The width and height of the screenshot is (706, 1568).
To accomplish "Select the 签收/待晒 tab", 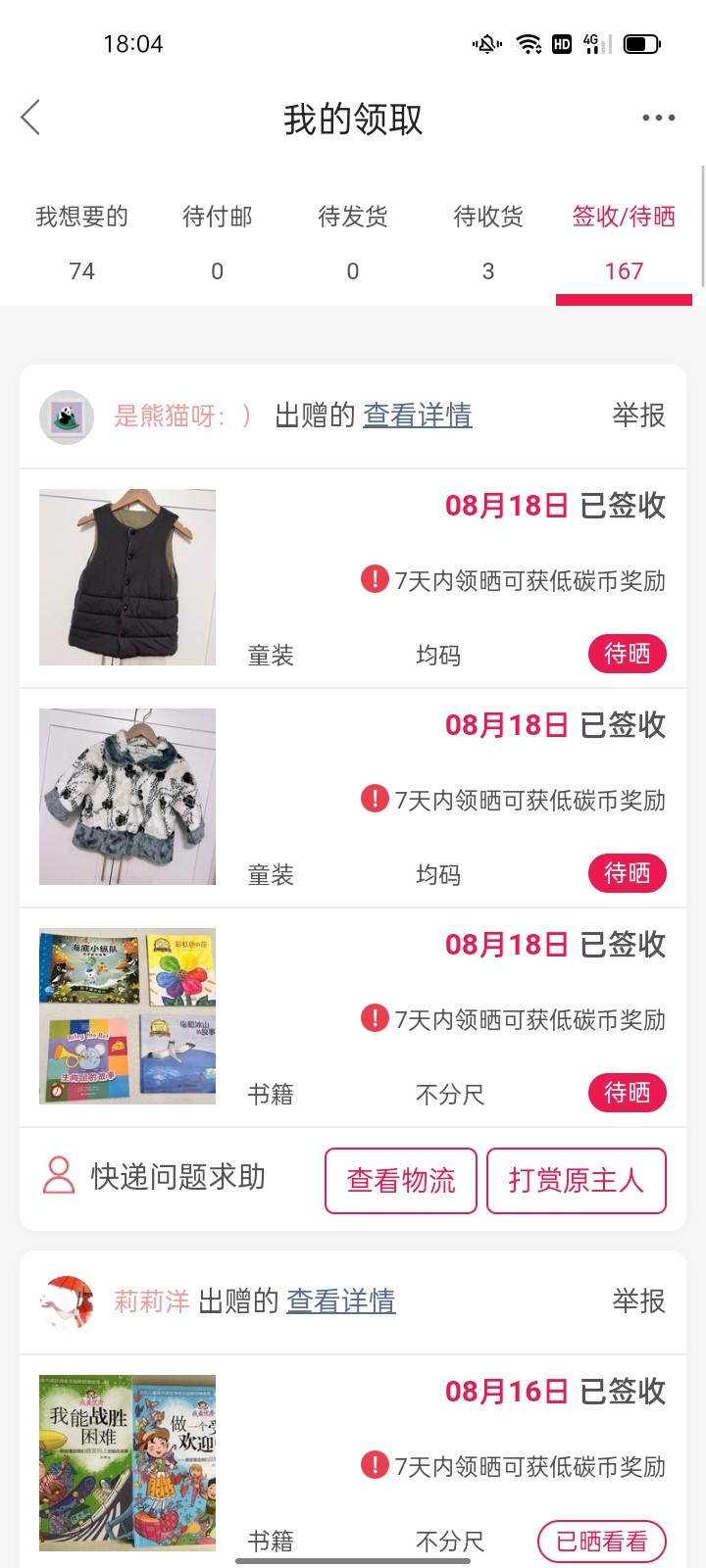I will tap(624, 241).
